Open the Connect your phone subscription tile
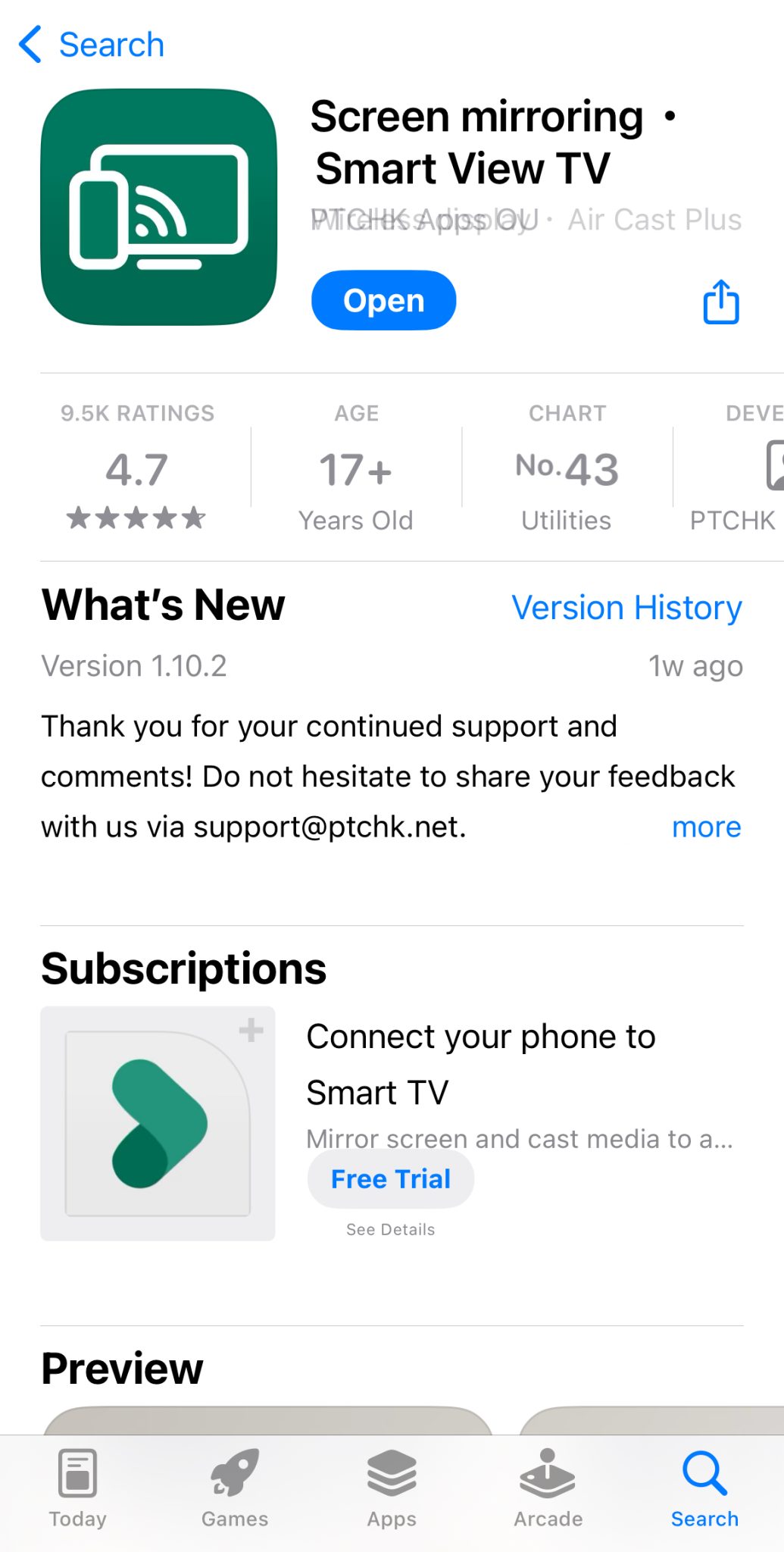This screenshot has height=1552, width=784. (158, 1123)
